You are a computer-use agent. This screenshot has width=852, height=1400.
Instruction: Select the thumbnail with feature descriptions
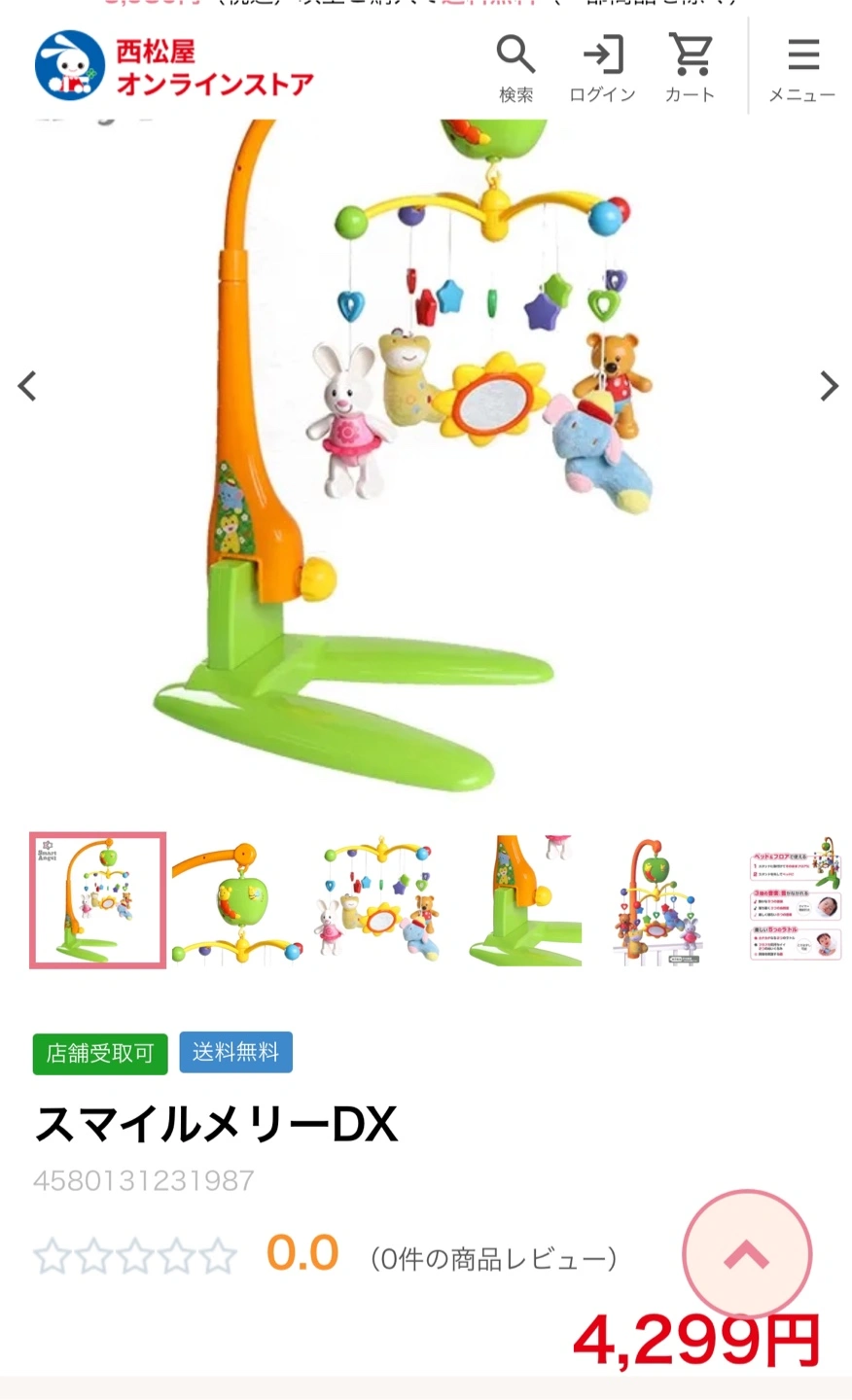tap(796, 900)
